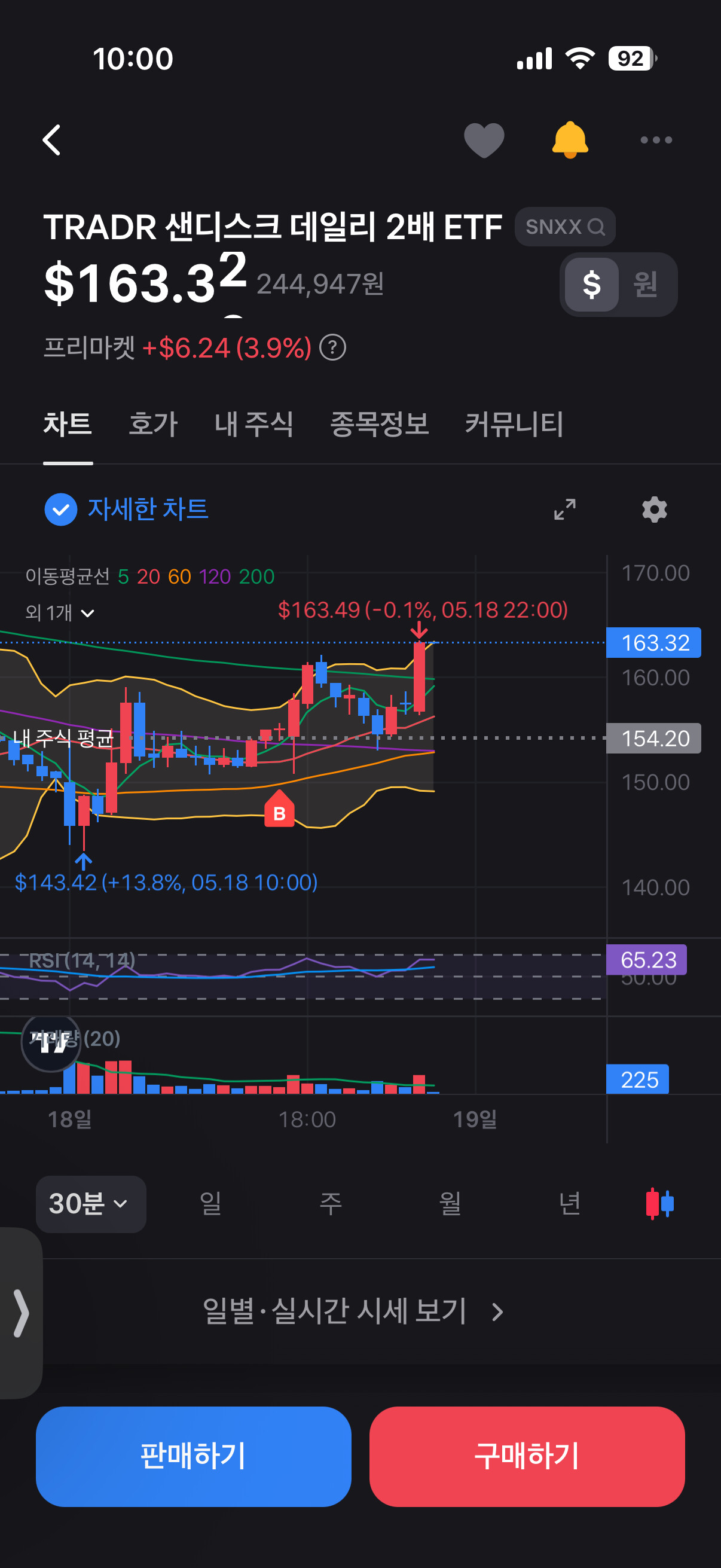Expand the chart to full screen

click(x=564, y=509)
